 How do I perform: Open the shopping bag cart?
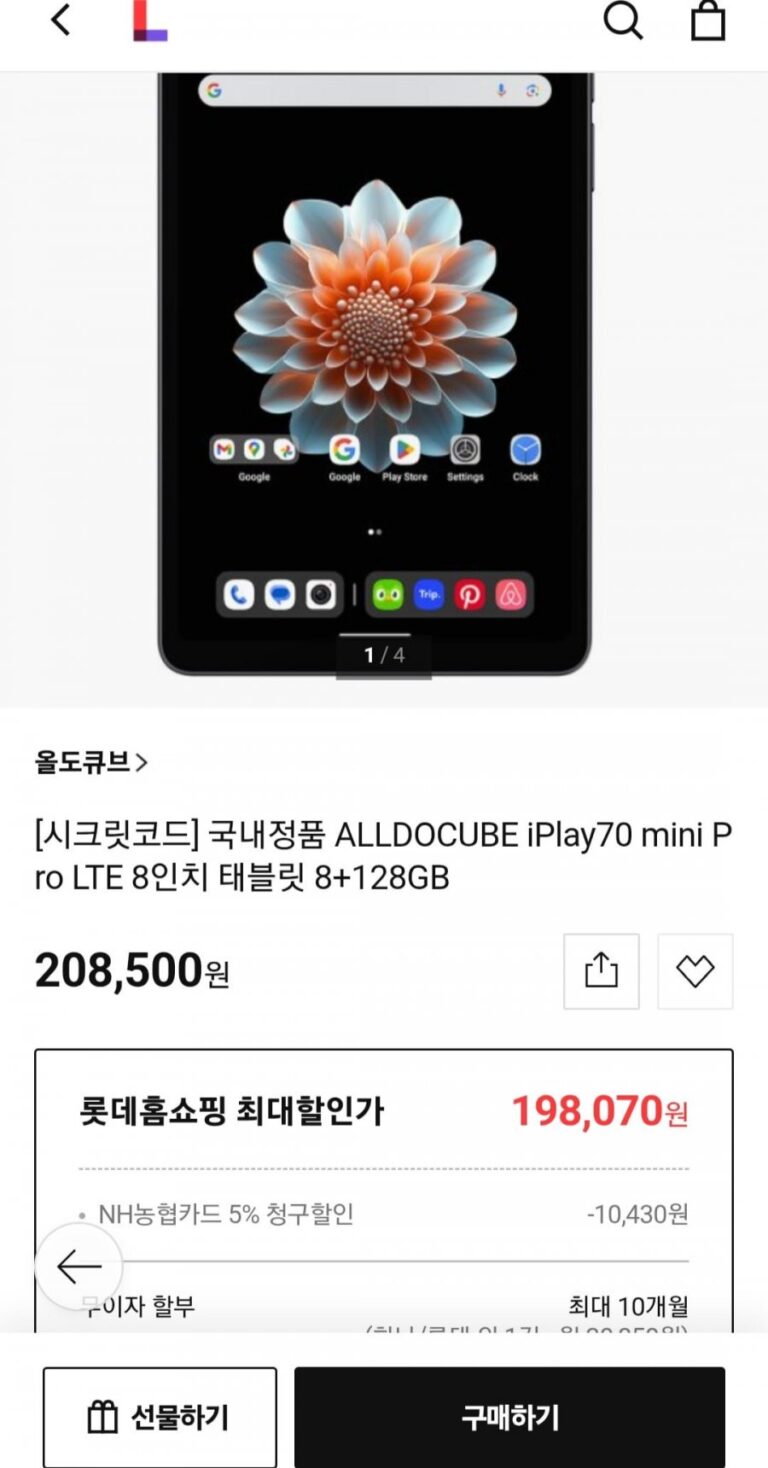708,21
